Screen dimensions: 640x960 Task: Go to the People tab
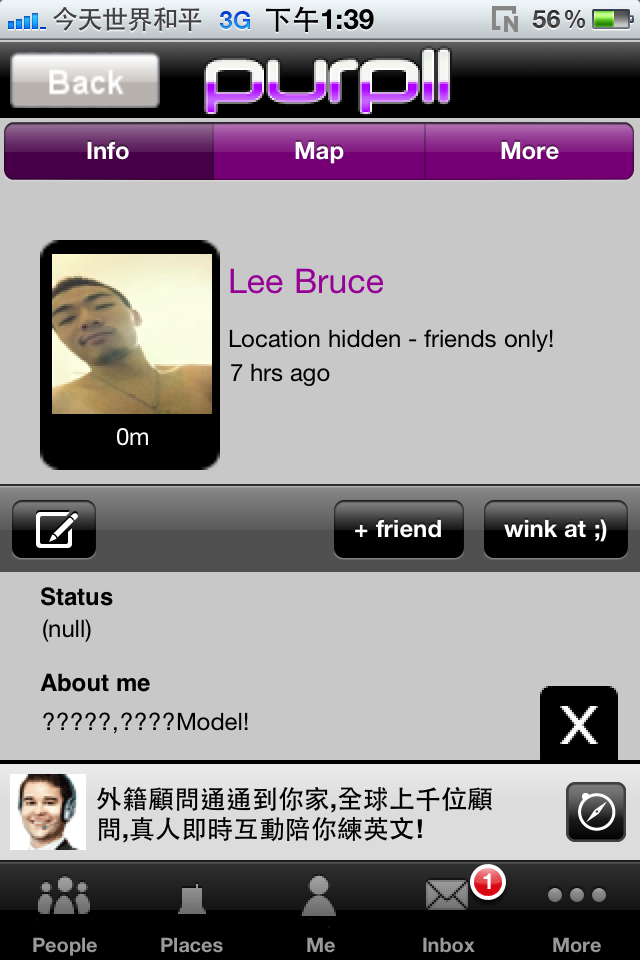tap(65, 913)
